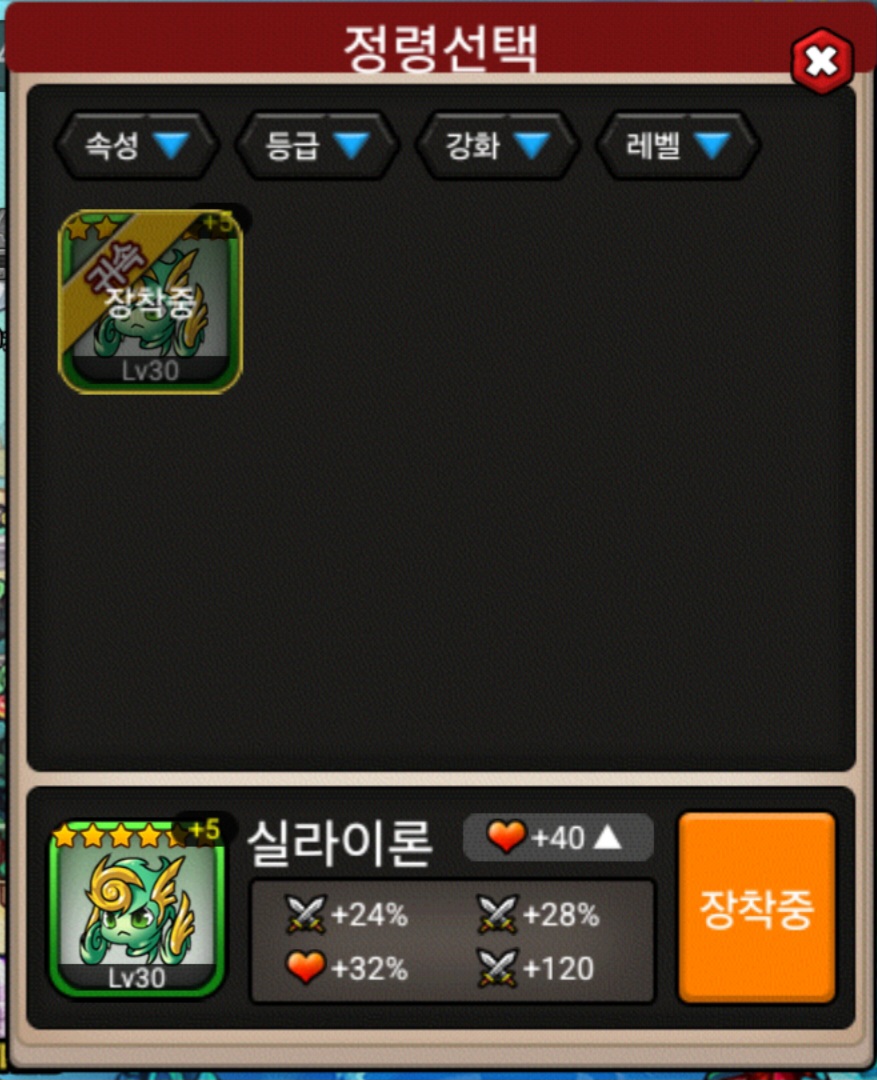Expand the 강화 filter dropdown
The image size is (877, 1080).
coord(497,147)
